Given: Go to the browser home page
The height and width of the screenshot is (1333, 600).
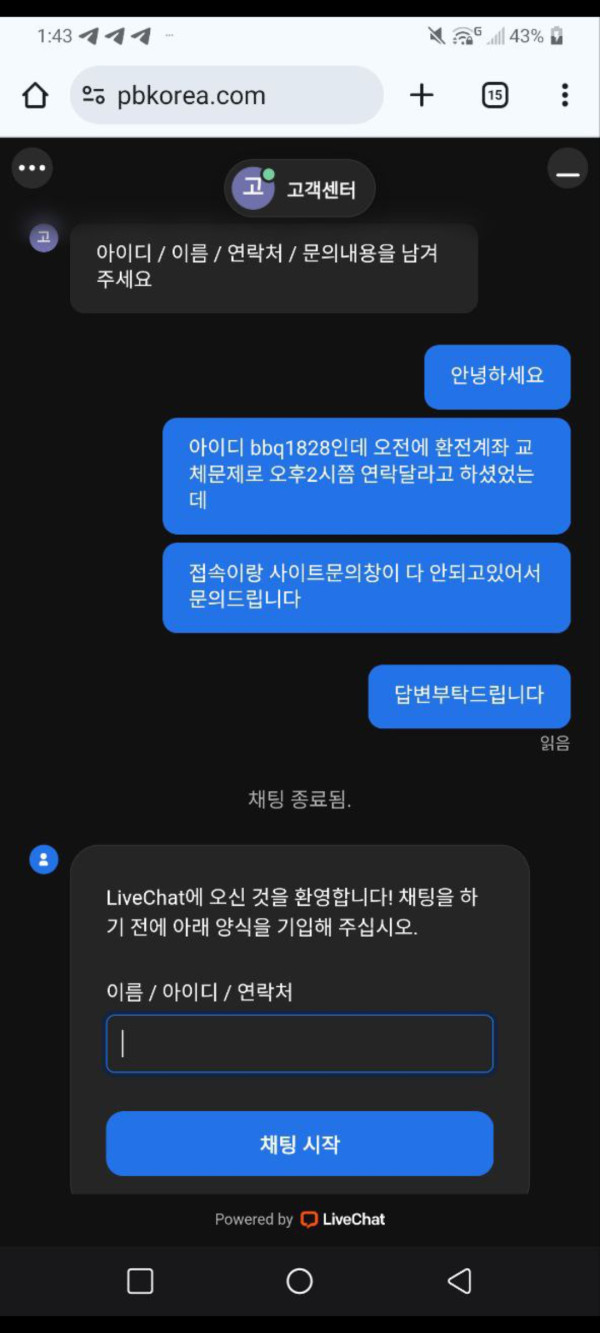Looking at the screenshot, I should (35, 96).
